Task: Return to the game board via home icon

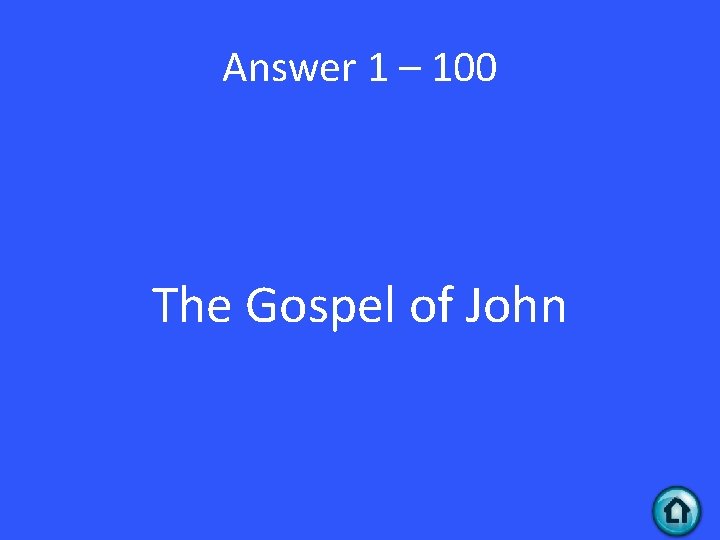Action: click(677, 511)
